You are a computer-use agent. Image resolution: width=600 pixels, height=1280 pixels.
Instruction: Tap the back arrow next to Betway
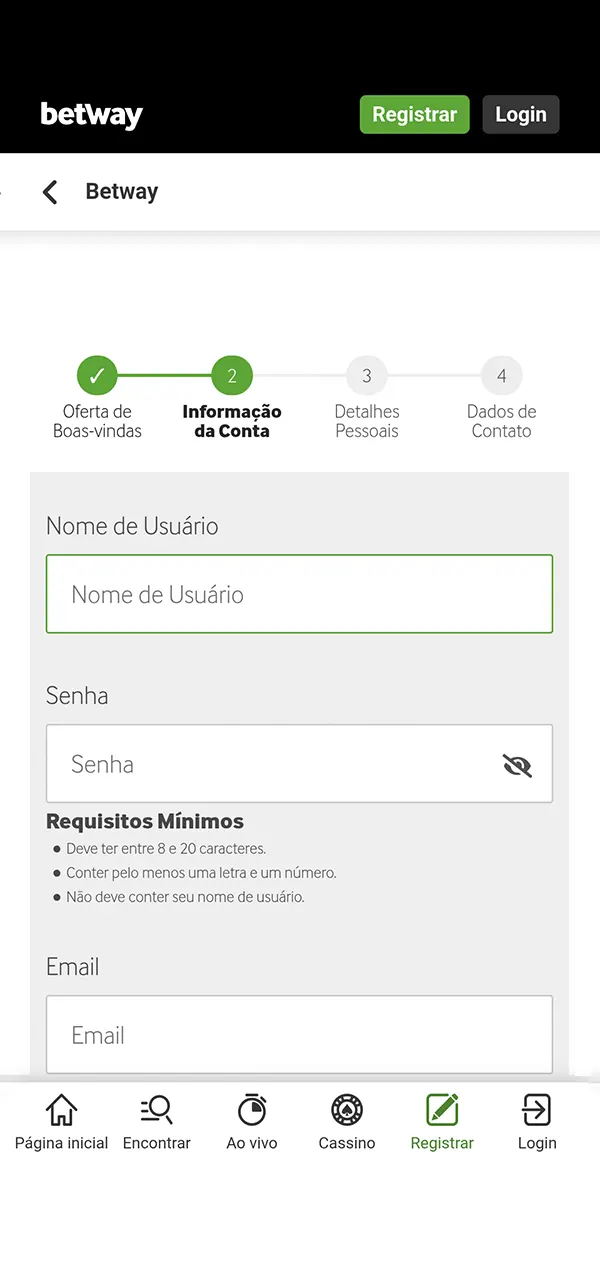50,192
